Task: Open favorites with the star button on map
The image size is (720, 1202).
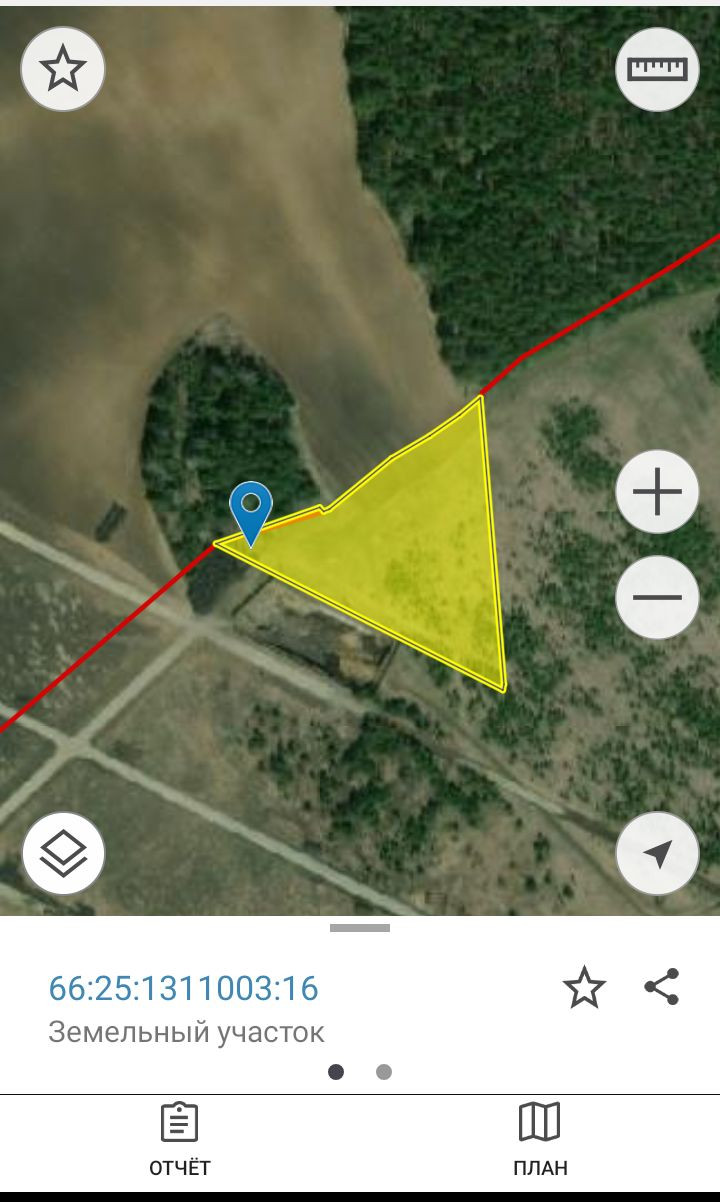Action: point(63,68)
